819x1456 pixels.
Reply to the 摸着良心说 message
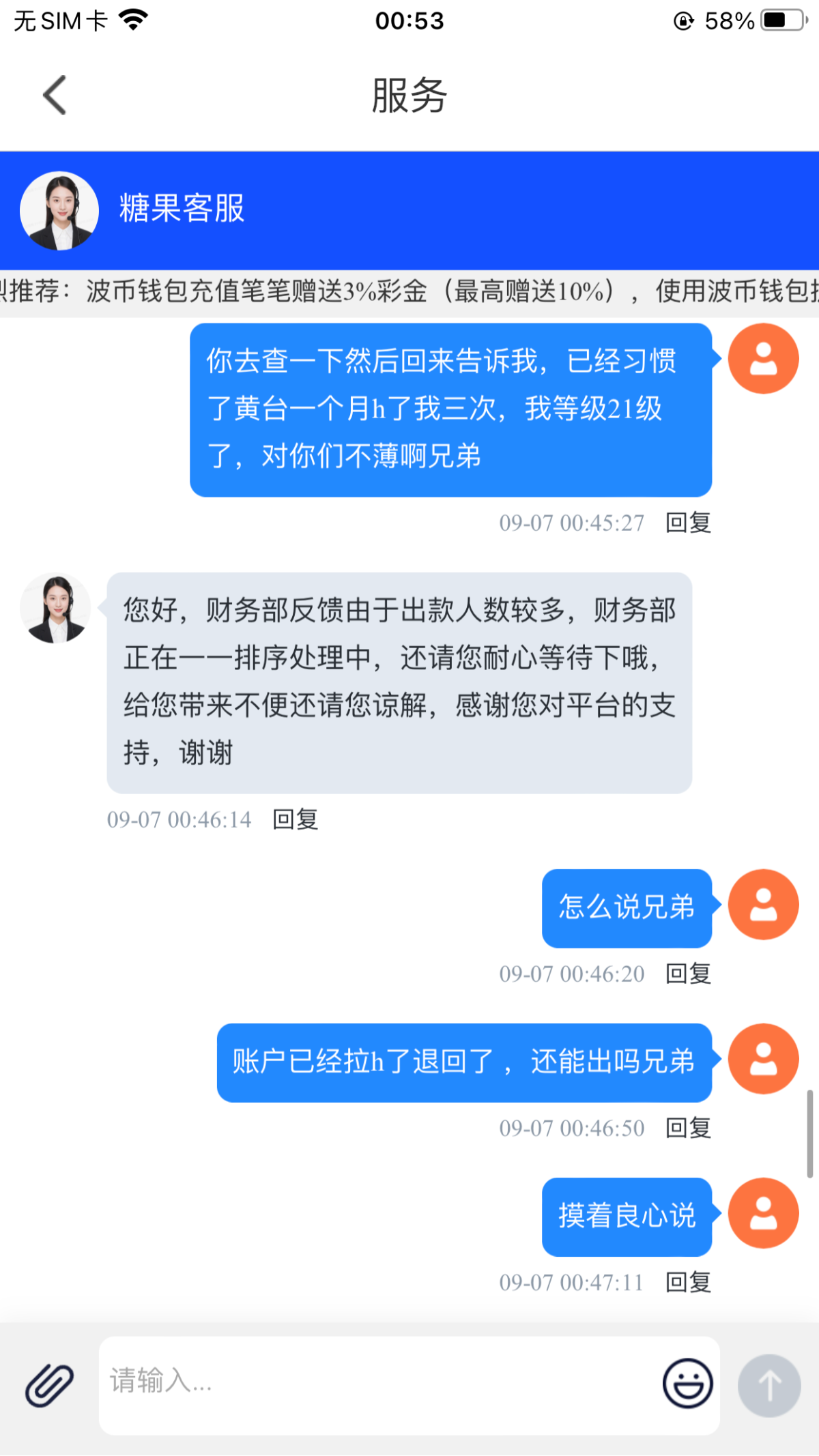point(688,1282)
